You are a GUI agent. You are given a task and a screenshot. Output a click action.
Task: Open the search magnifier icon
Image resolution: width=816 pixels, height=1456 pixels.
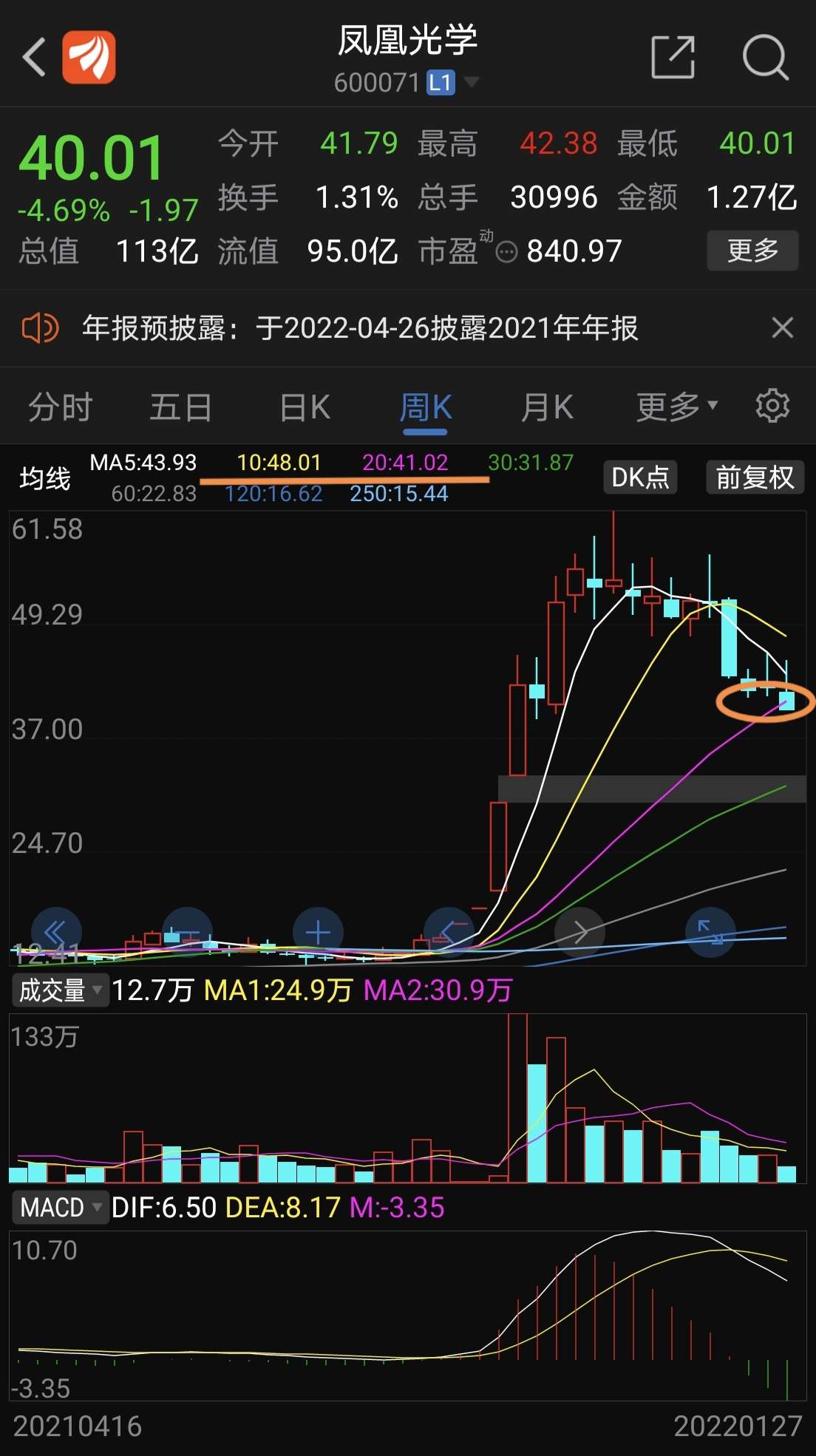click(x=765, y=57)
